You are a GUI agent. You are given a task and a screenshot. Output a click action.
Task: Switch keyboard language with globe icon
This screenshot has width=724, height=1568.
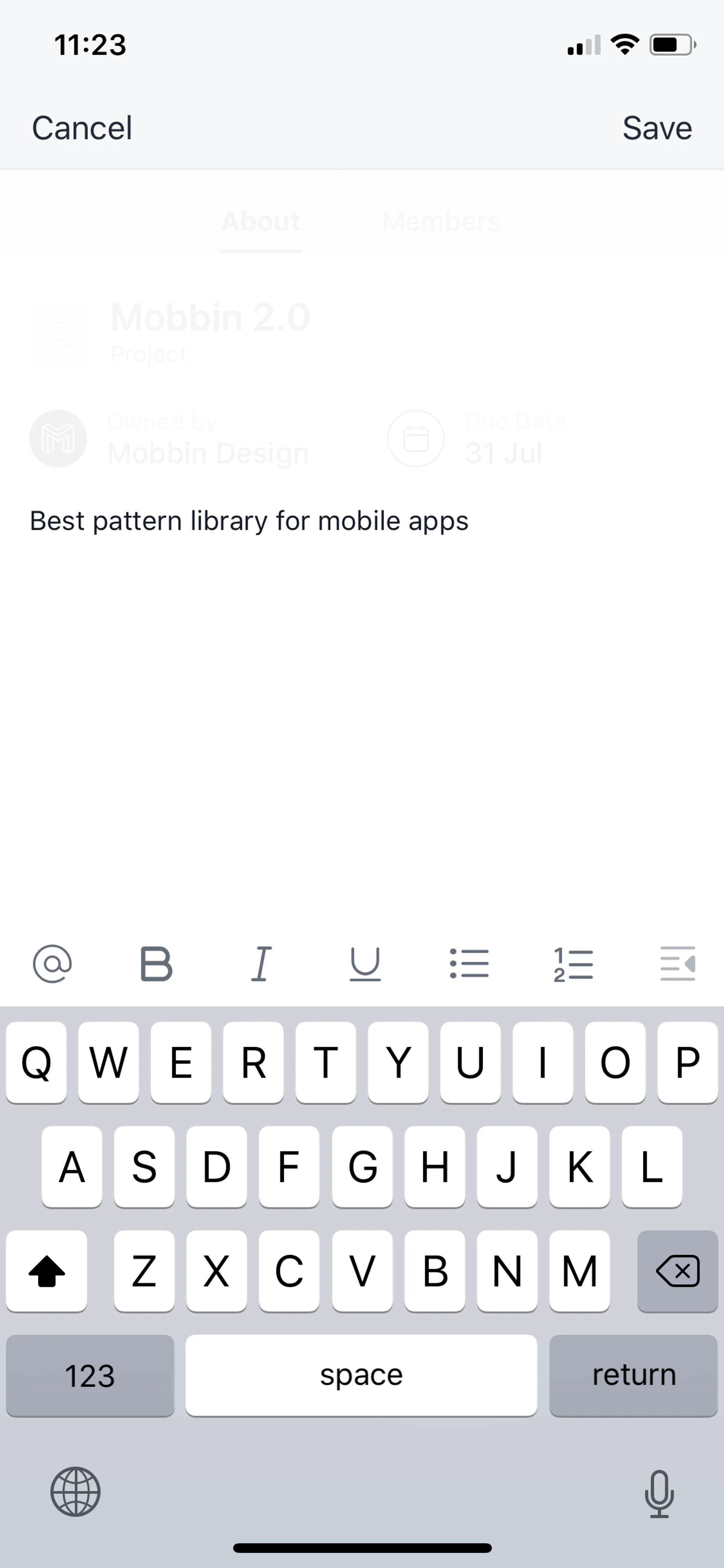[75, 1492]
